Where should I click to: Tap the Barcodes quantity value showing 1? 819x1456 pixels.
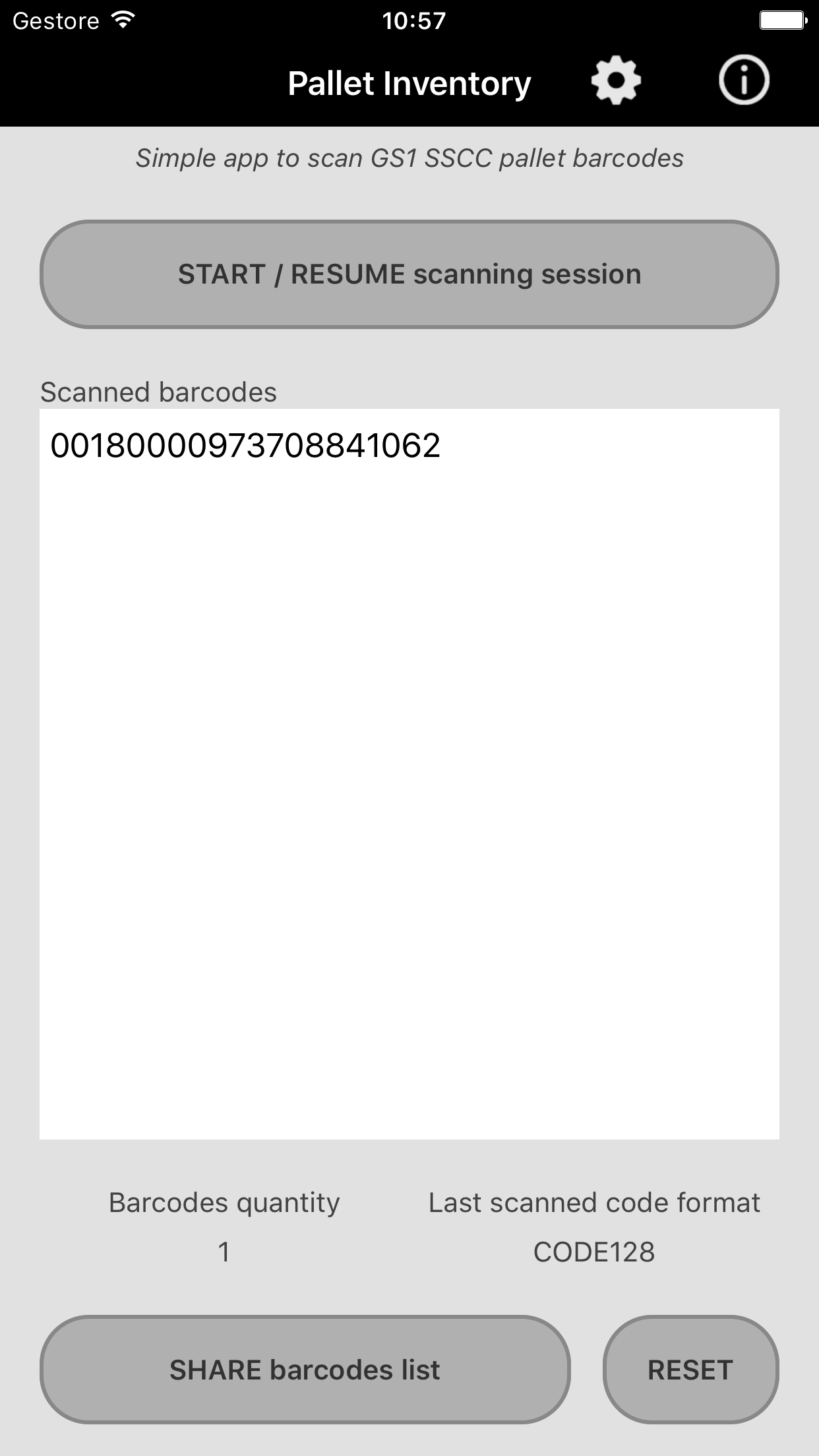tap(224, 1252)
